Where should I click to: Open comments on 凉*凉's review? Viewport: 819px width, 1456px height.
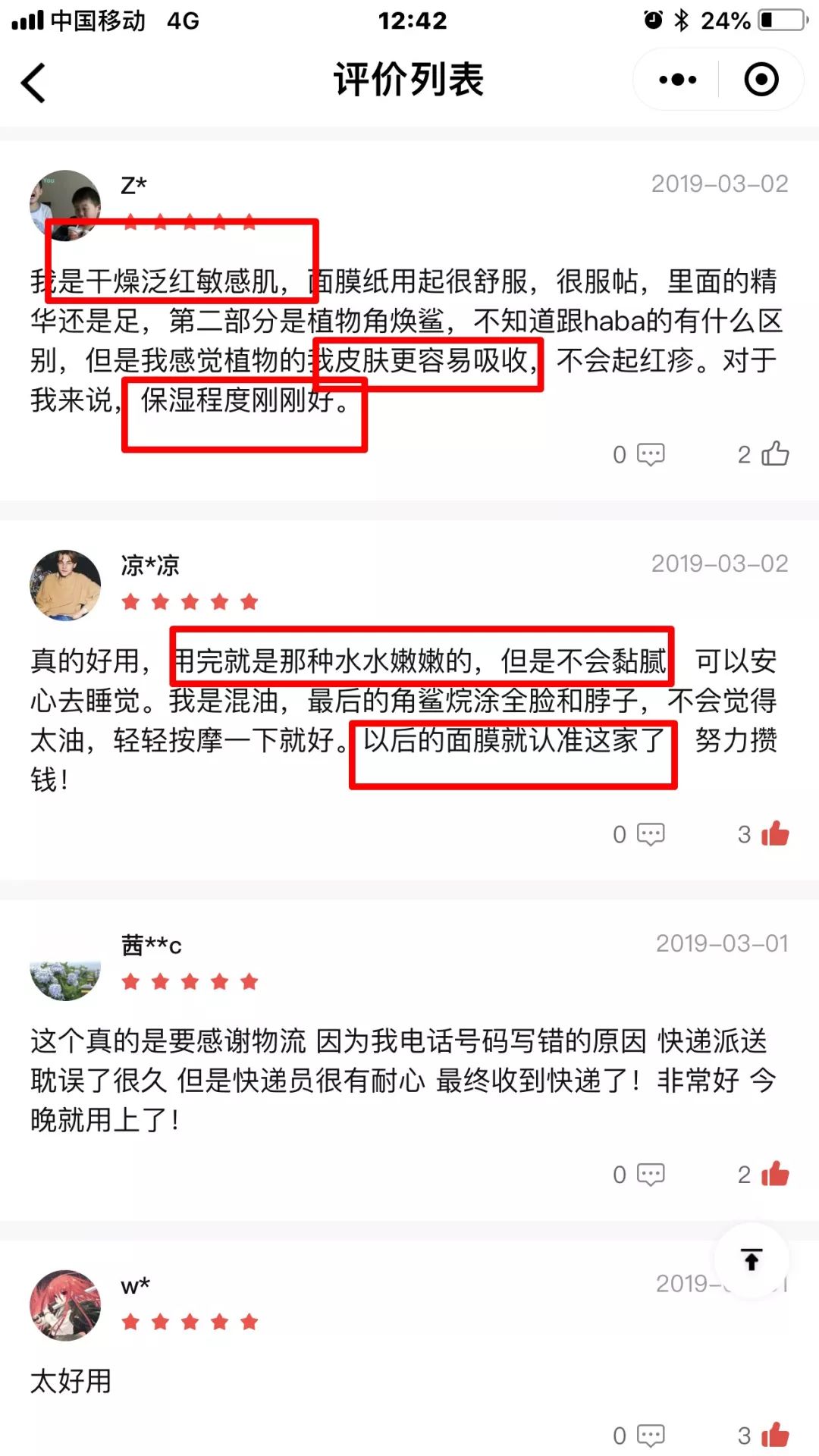[x=650, y=834]
